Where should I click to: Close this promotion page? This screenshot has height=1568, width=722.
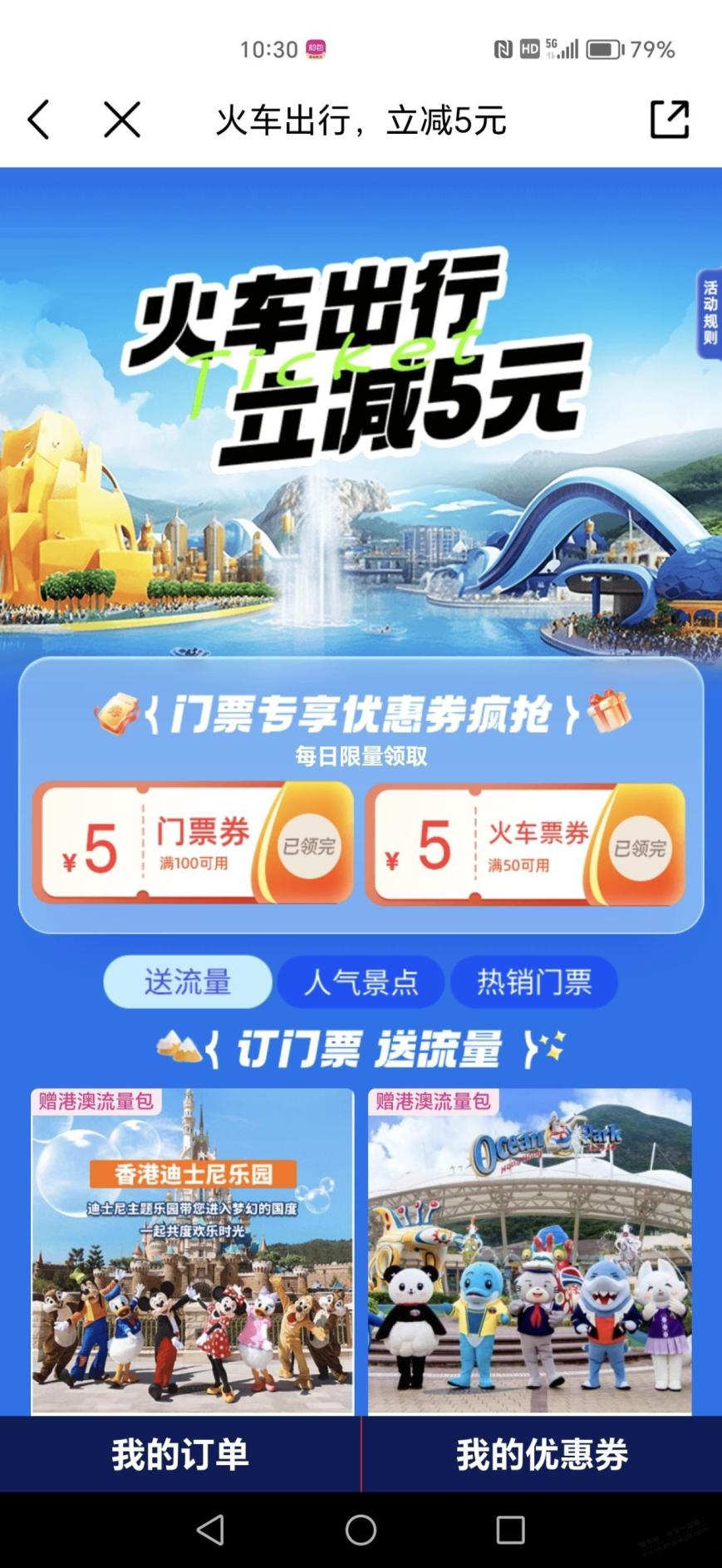(122, 120)
